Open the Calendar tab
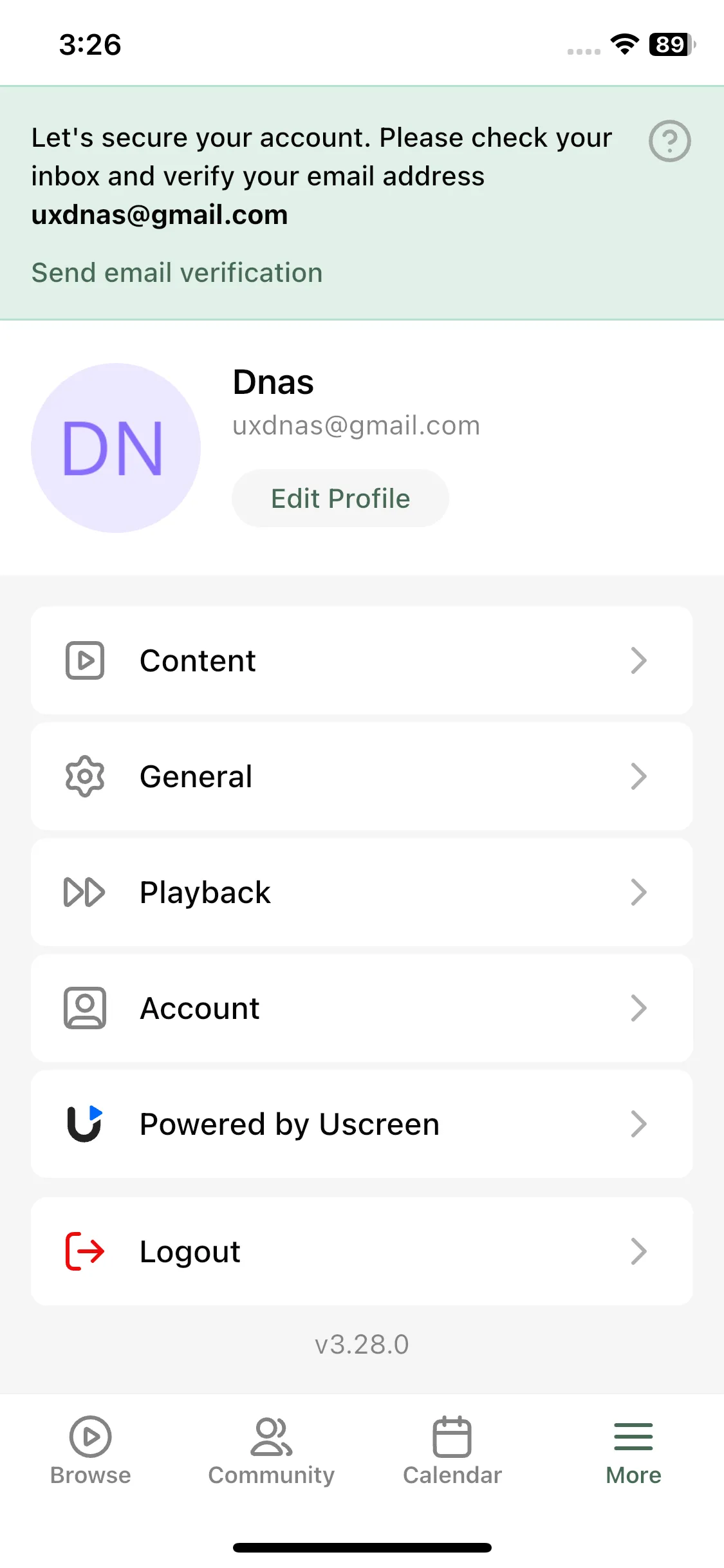 452,1451
